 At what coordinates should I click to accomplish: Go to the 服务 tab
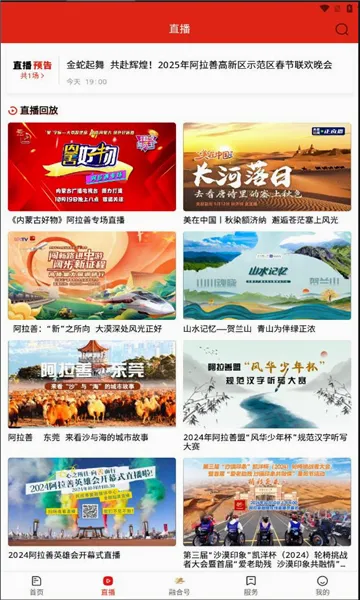pos(251,585)
